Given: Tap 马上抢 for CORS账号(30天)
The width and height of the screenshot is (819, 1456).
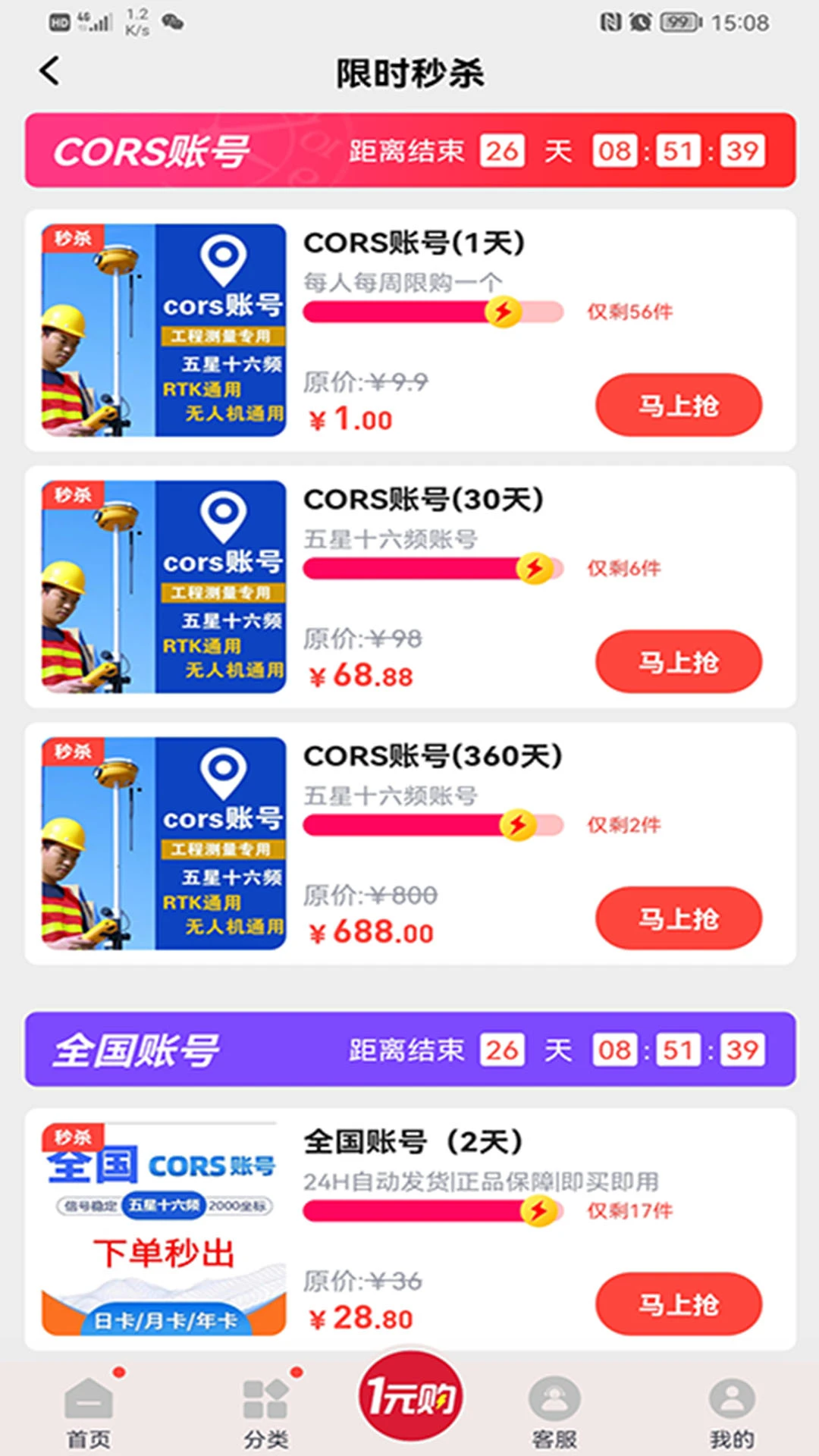Looking at the screenshot, I should tap(677, 662).
